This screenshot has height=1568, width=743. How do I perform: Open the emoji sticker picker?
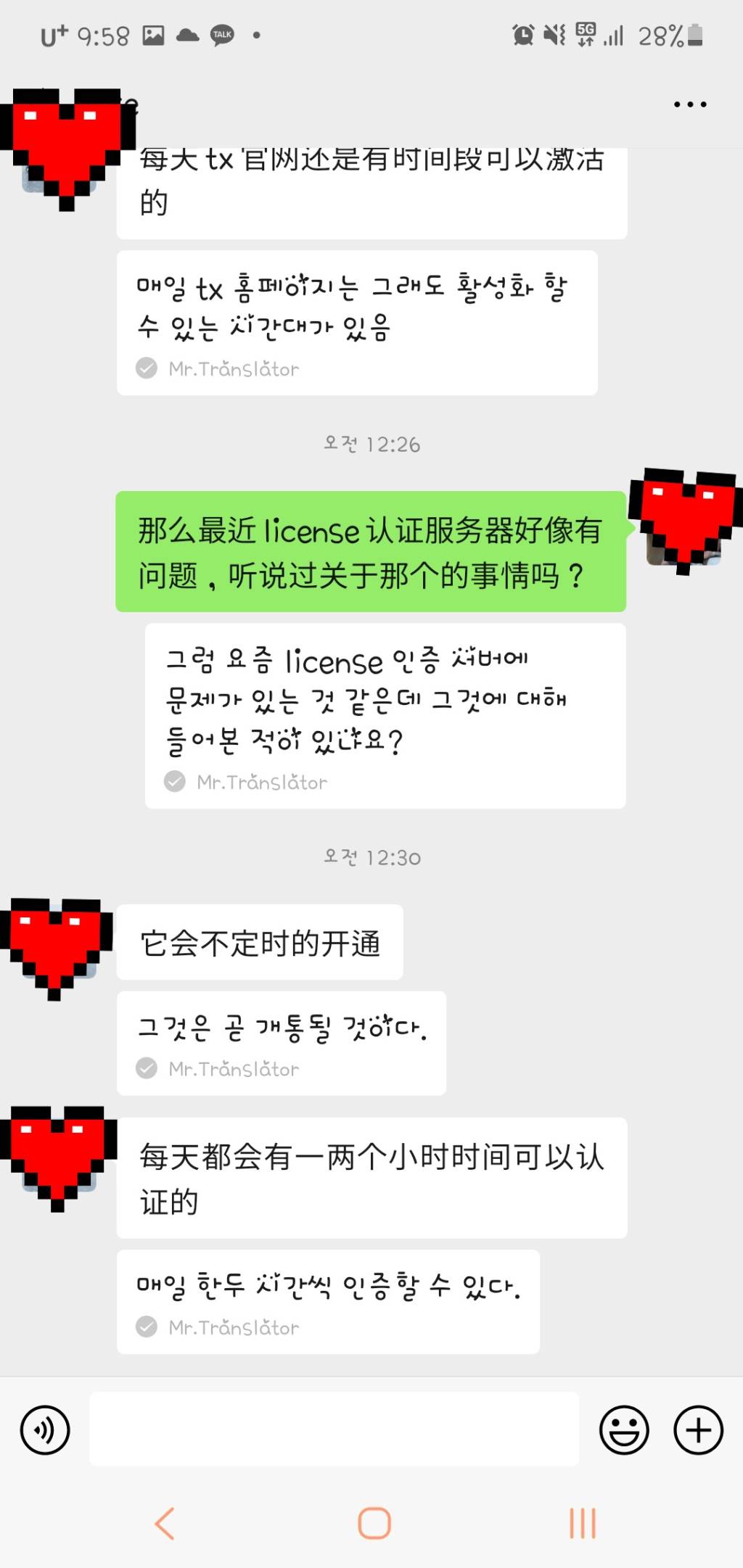click(624, 1430)
